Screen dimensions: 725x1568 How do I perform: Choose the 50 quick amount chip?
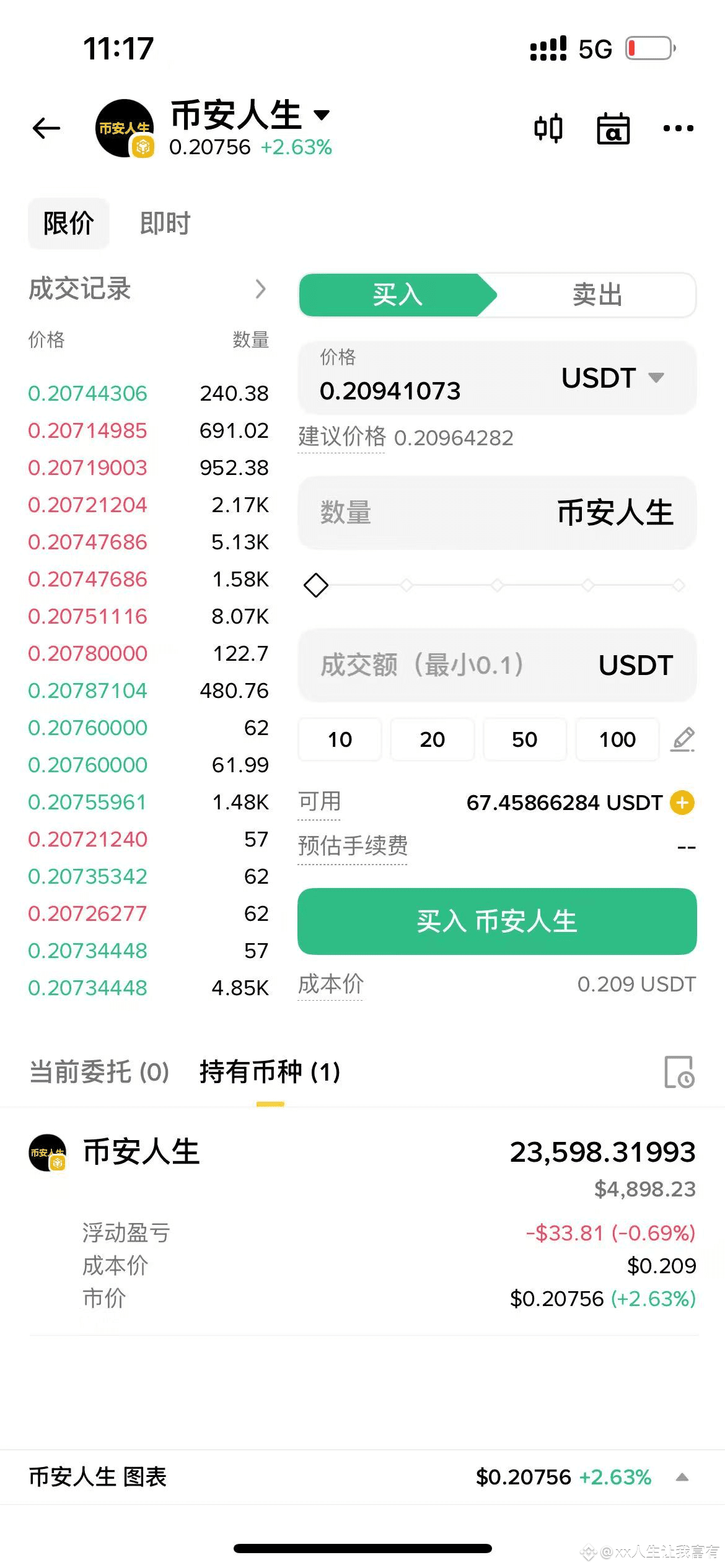[x=524, y=739]
